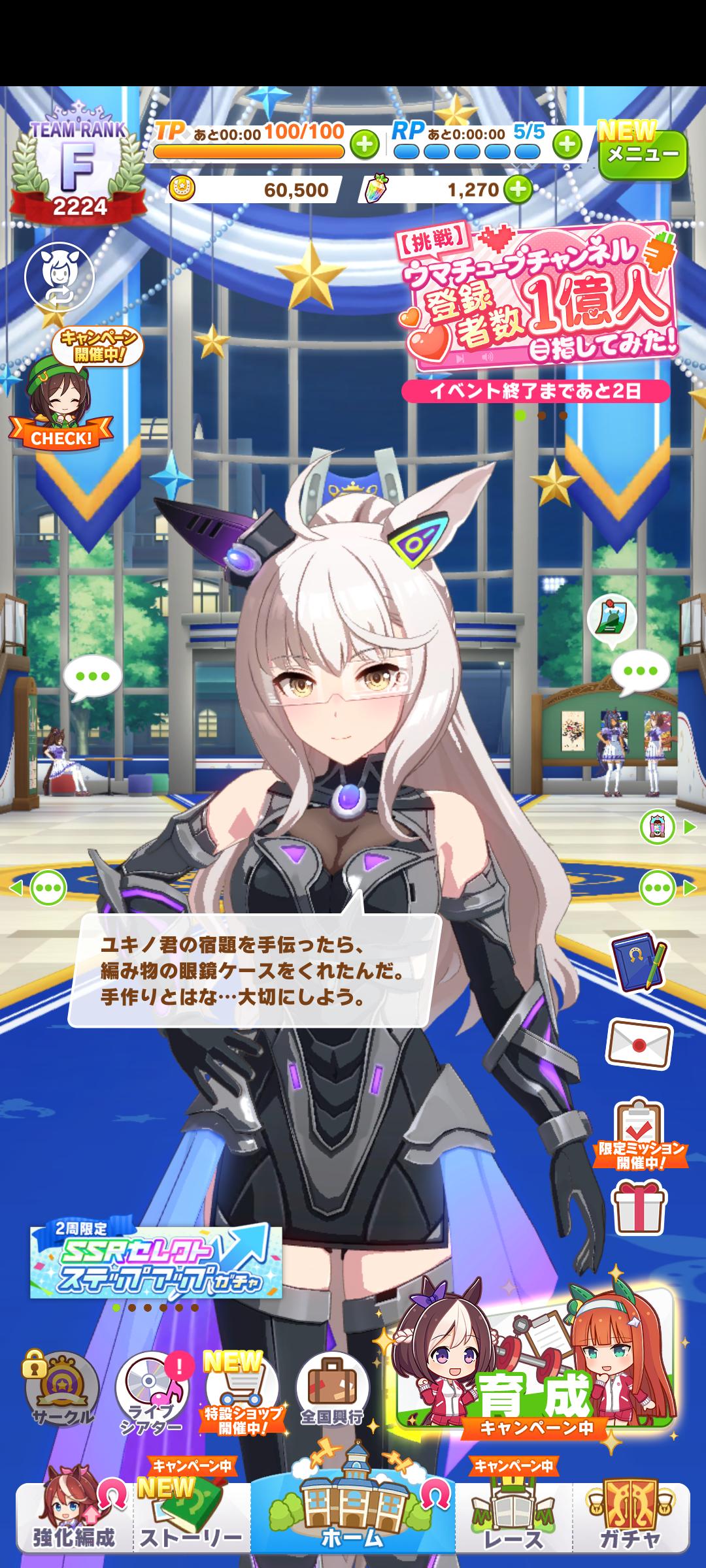Screen dimensions: 706x1568
Task: Tap the plus button to refill RP
Action: (567, 144)
